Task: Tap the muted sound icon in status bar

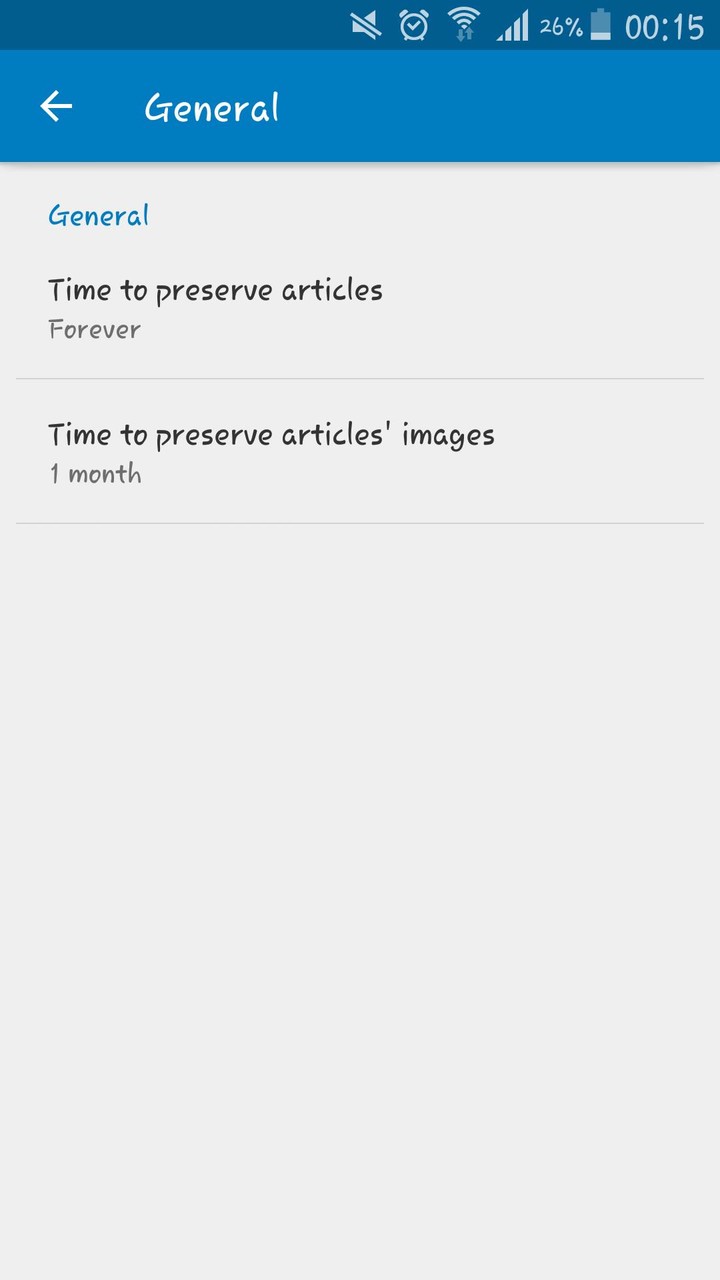Action: pyautogui.click(x=364, y=25)
